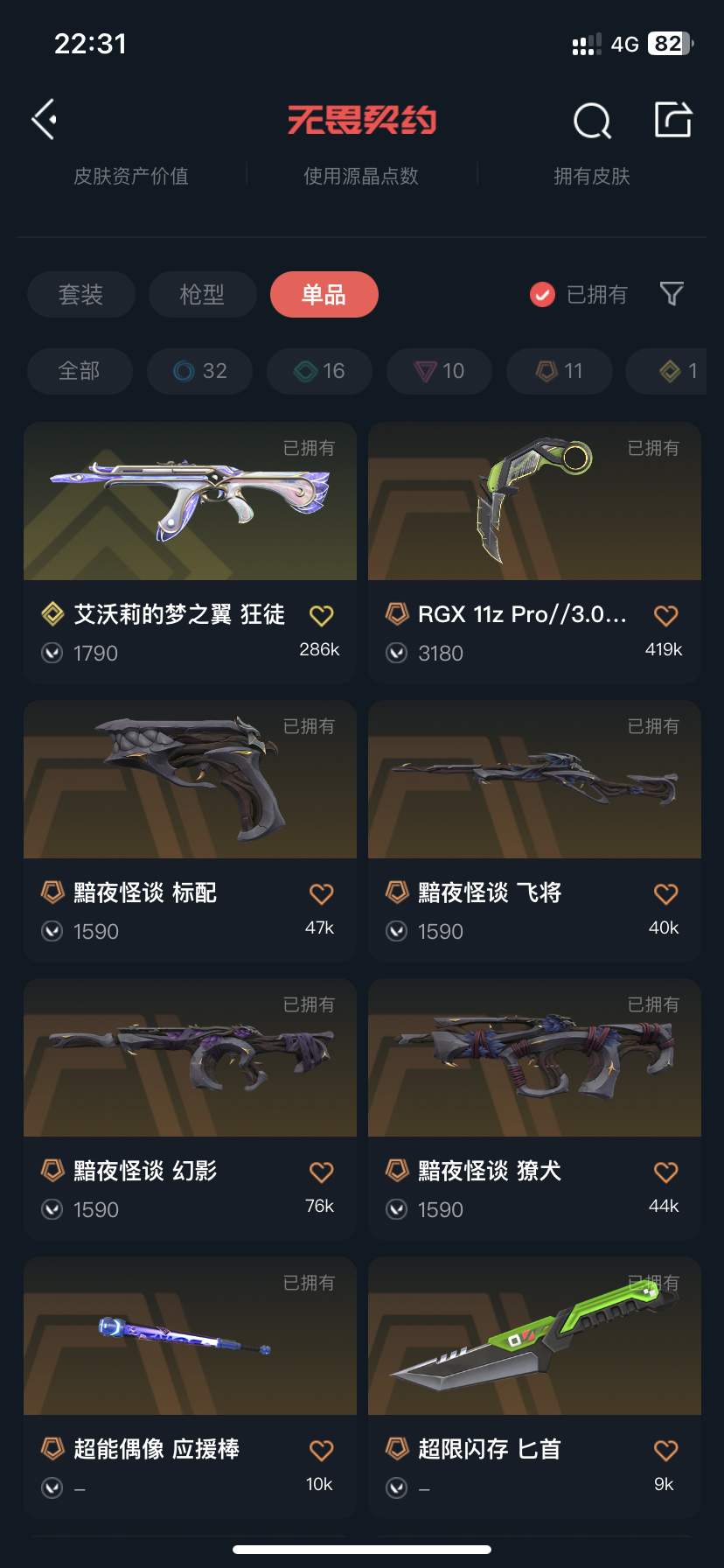Select the 全部 filter chip
Screen dimensions: 724x1568
click(x=80, y=371)
